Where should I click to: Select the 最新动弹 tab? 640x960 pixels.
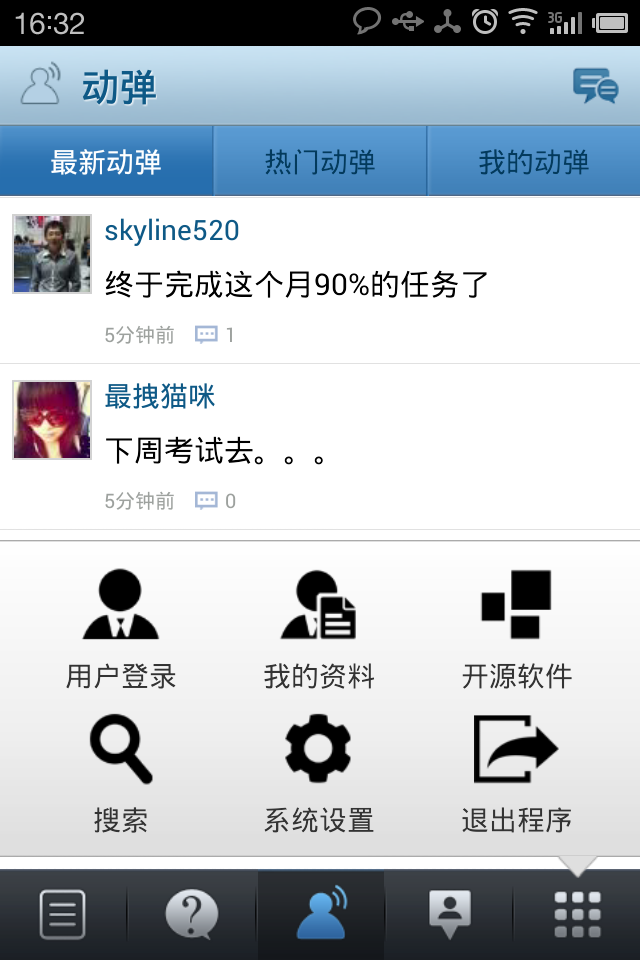(107, 162)
